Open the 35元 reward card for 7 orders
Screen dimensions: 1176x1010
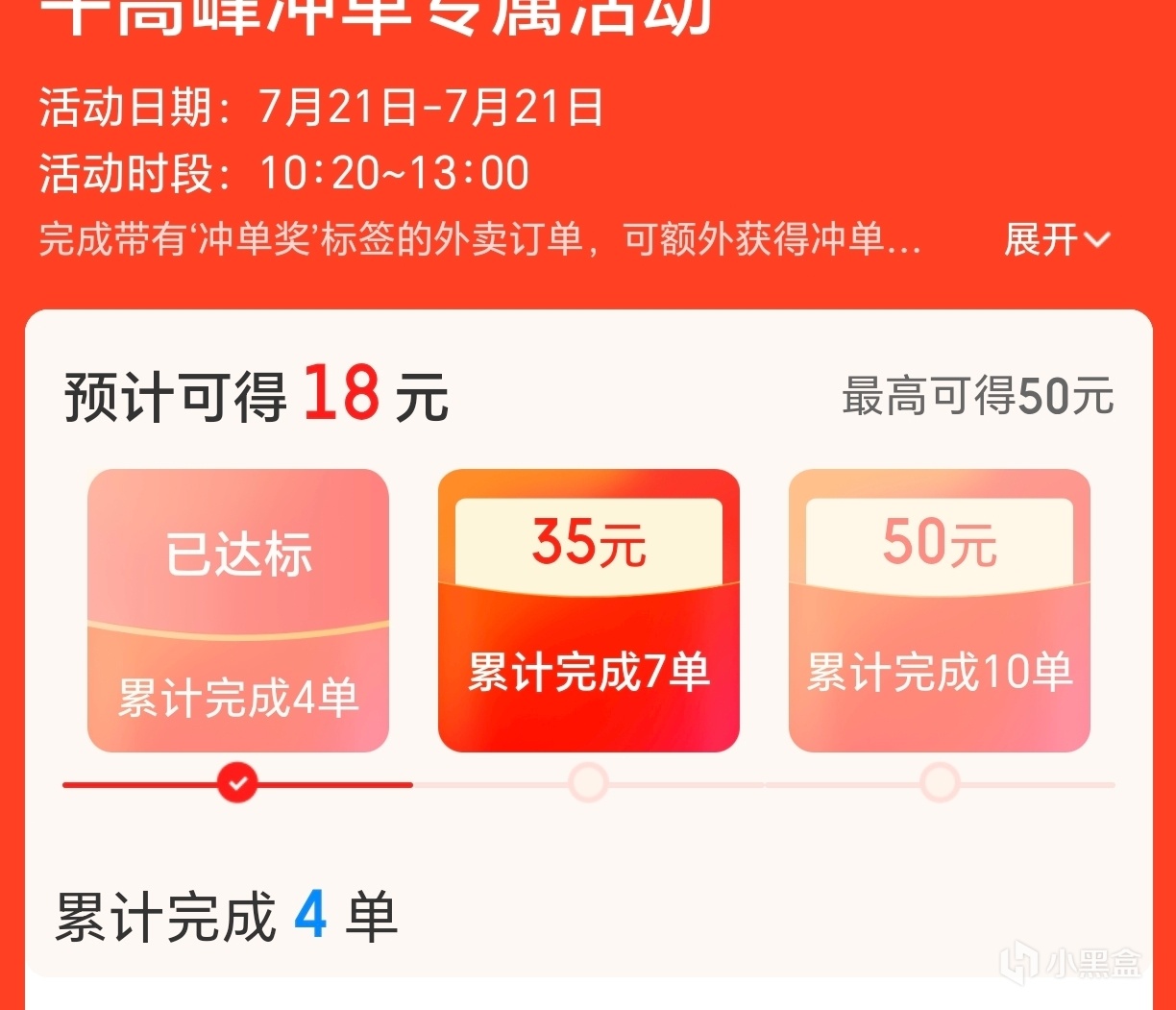click(x=588, y=610)
